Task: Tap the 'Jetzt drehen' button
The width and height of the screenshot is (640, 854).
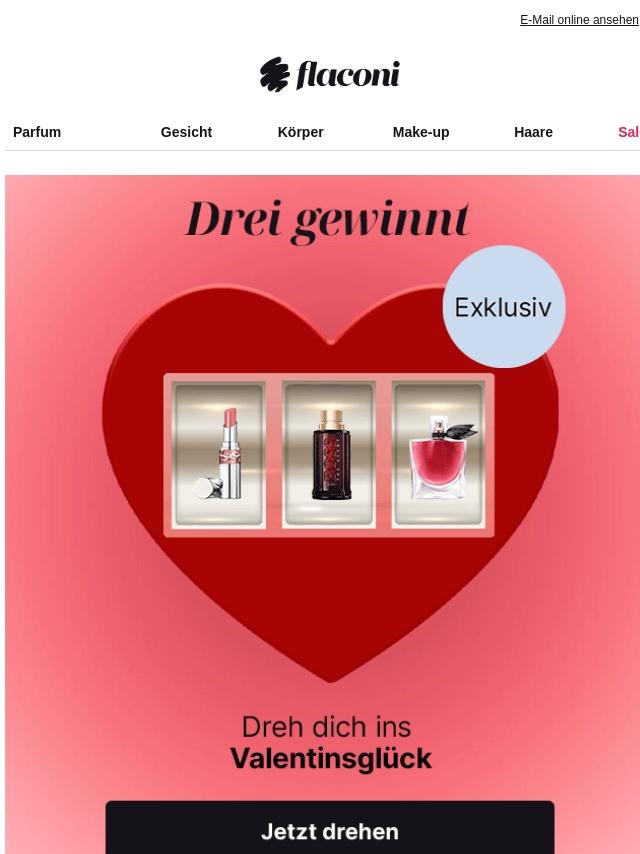Action: [x=329, y=829]
